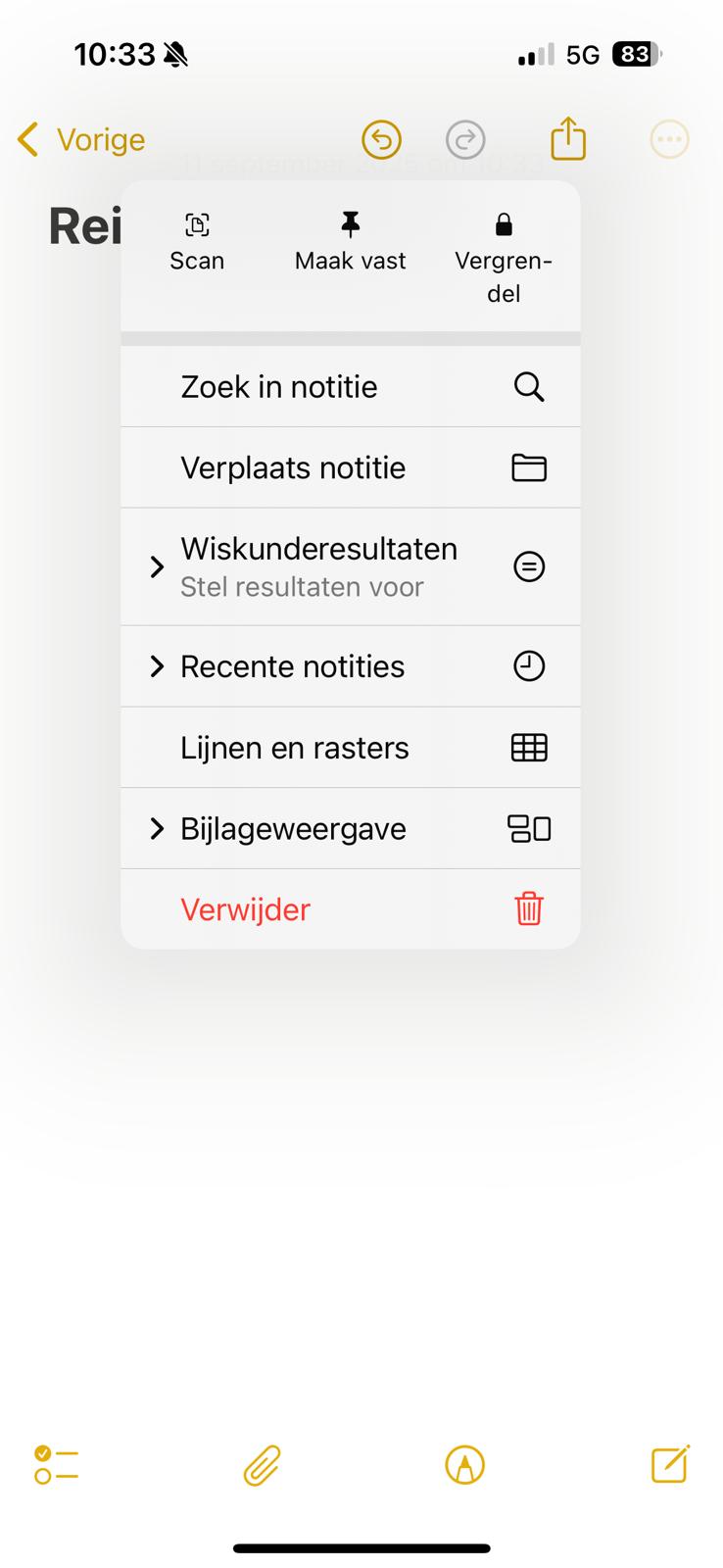Add a checklist with the checklist icon
Viewport: 723px width, 1568px height.
tap(56, 1465)
